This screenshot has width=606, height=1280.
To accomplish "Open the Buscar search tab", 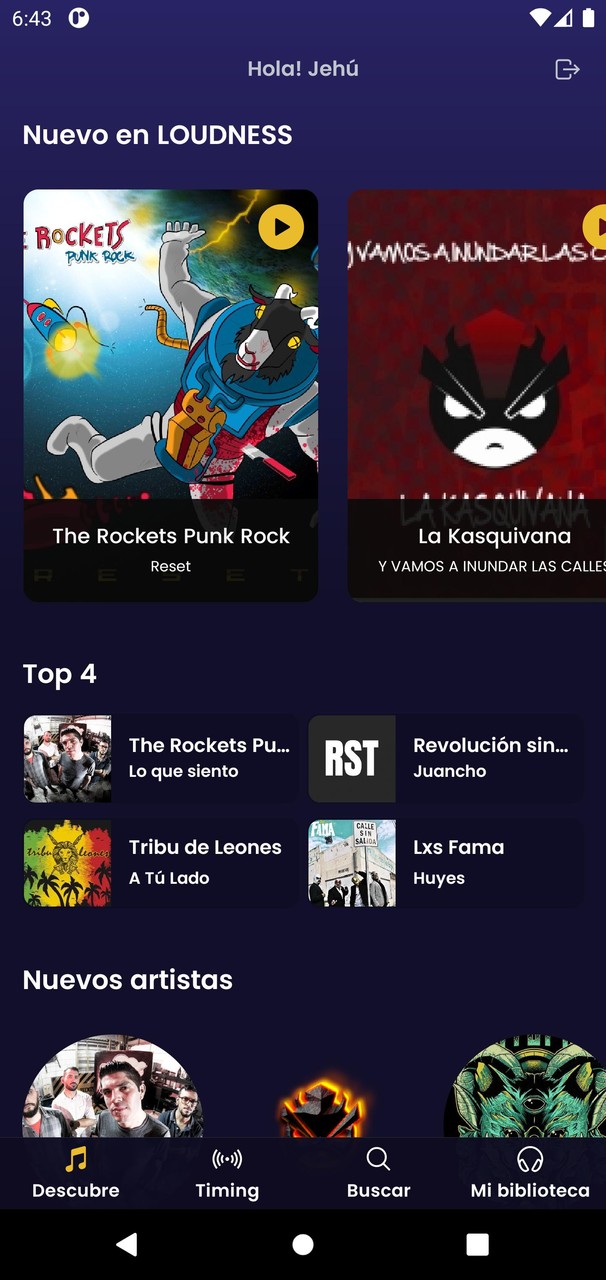I will [x=378, y=1173].
